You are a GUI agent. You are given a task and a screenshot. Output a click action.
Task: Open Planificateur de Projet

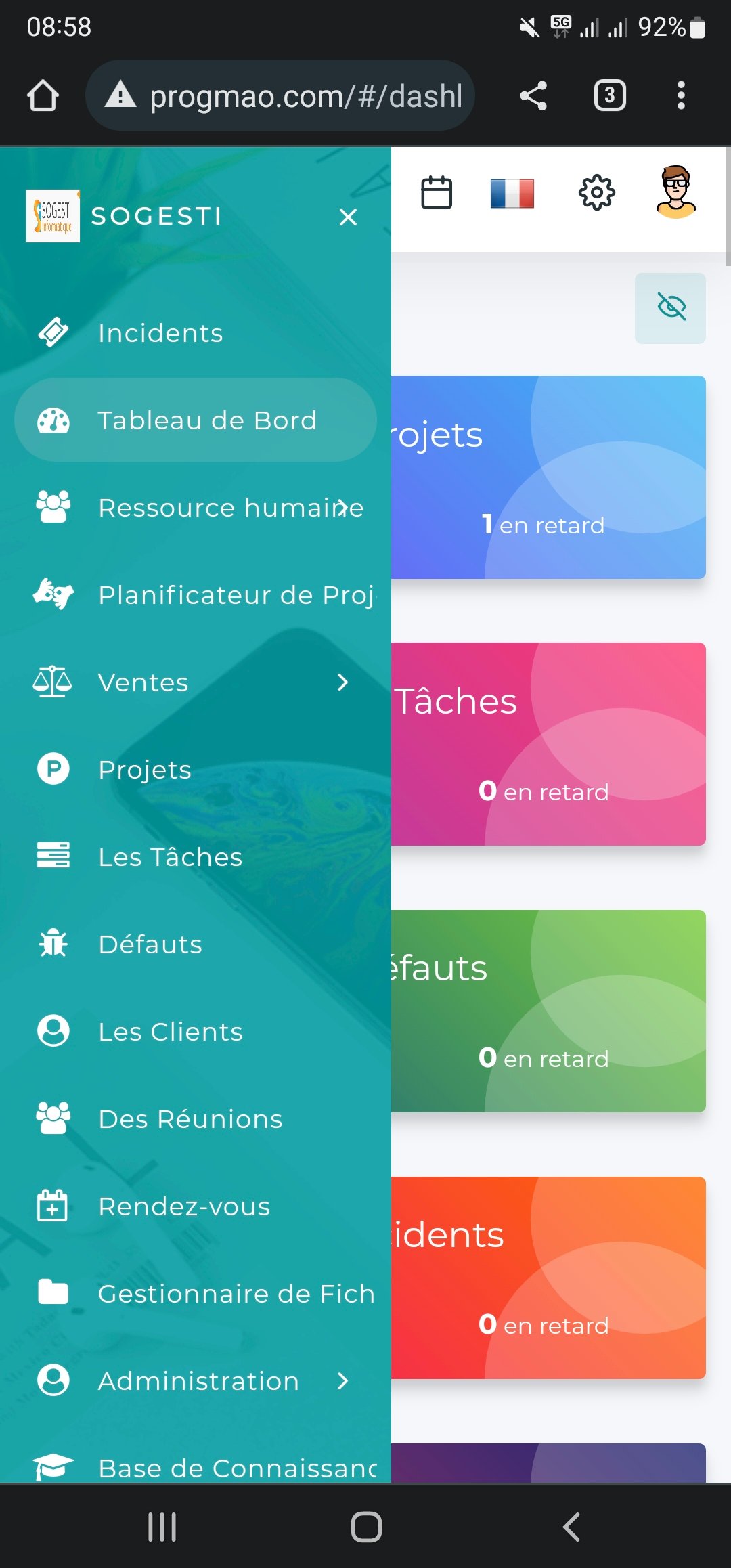(x=196, y=595)
